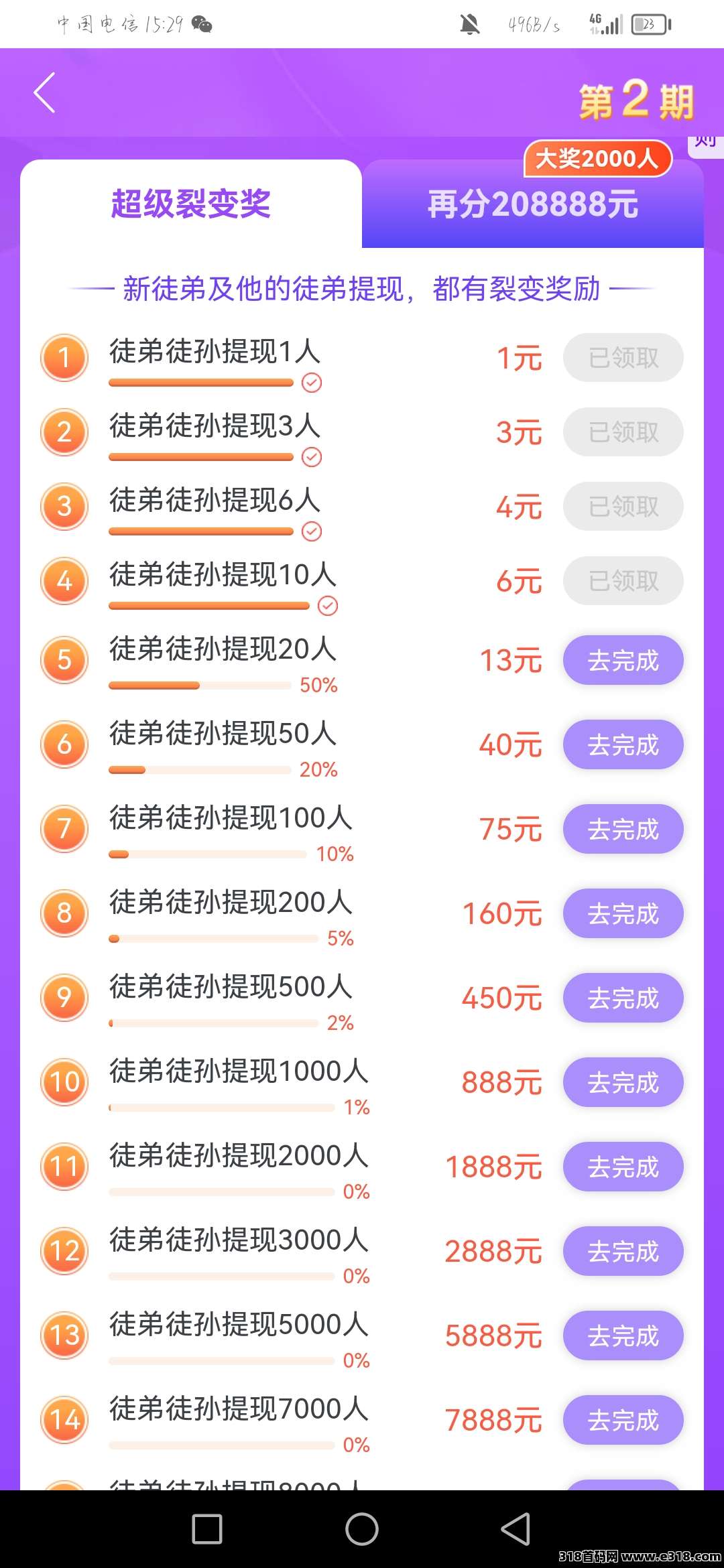This screenshot has height=1568, width=724.
Task: Tap the system home button
Action: coord(362,1529)
